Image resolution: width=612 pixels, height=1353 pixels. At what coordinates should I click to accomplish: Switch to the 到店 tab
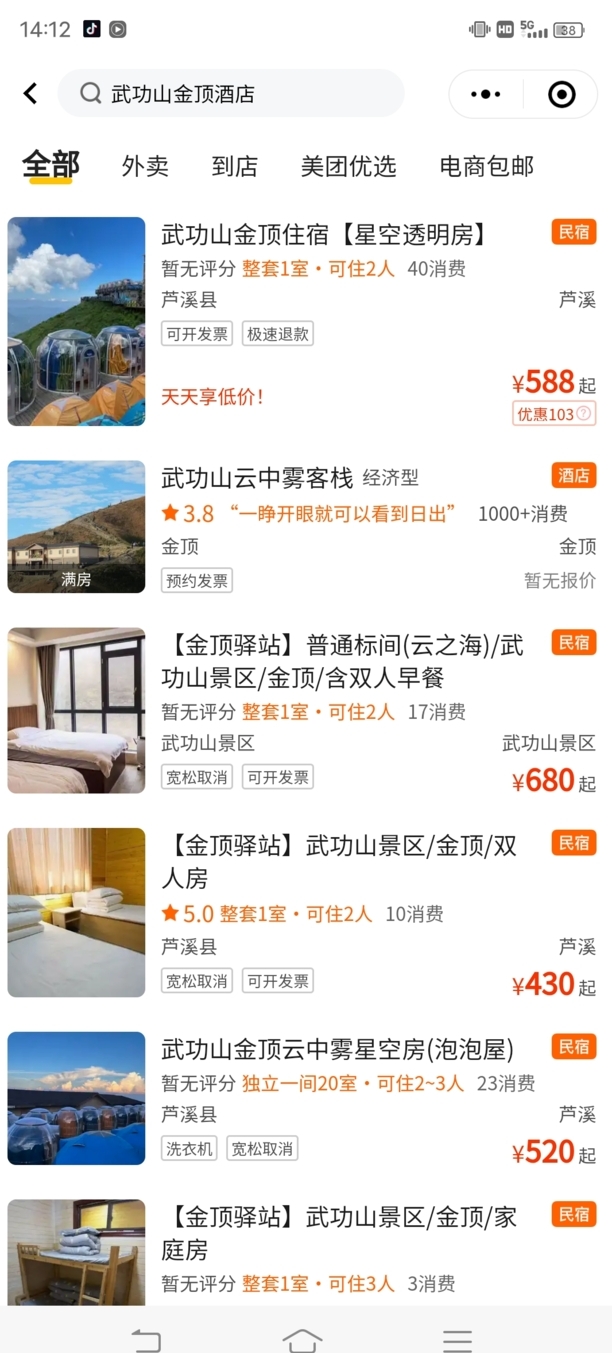coord(235,166)
